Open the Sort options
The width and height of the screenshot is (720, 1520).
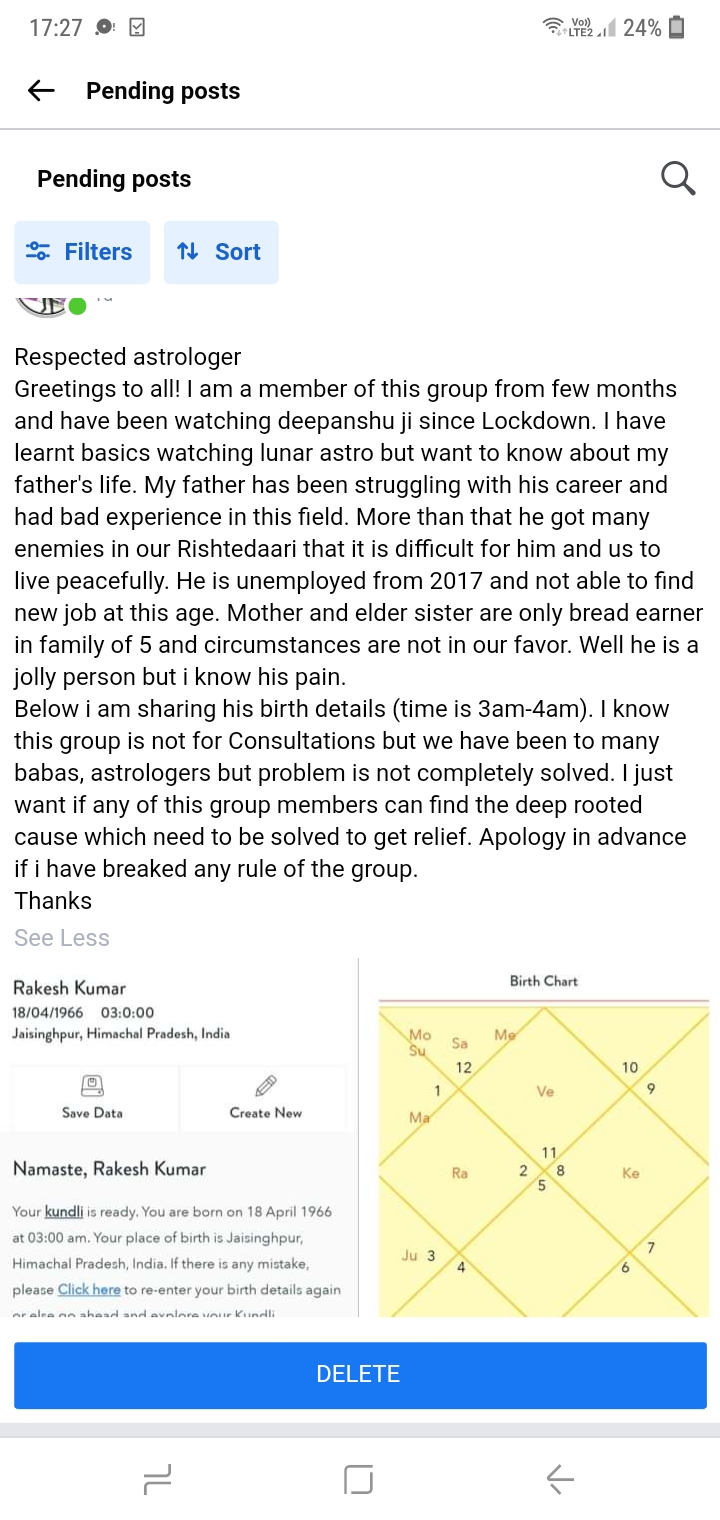[x=221, y=252]
